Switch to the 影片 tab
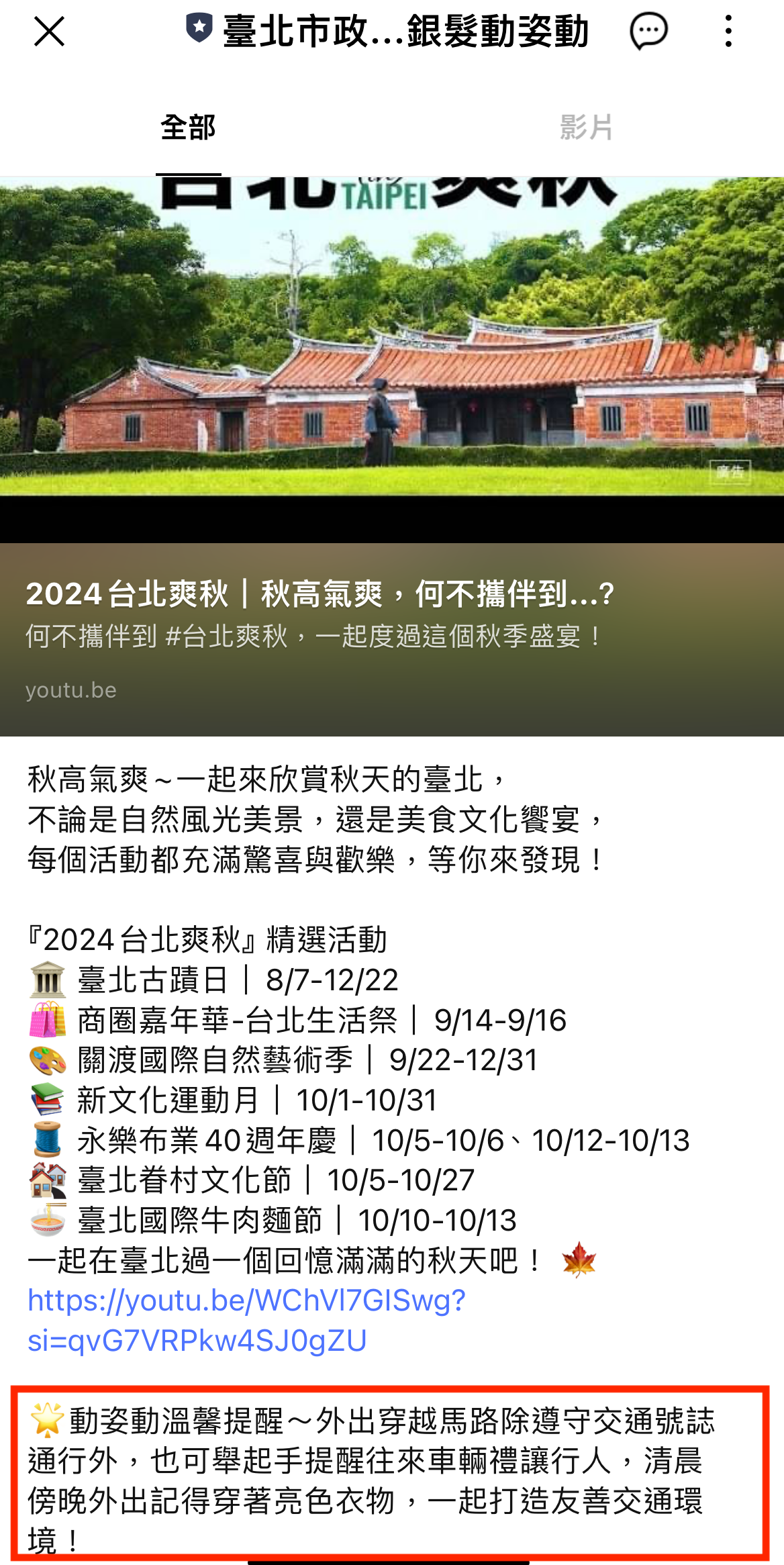The width and height of the screenshot is (784, 1565). (586, 128)
